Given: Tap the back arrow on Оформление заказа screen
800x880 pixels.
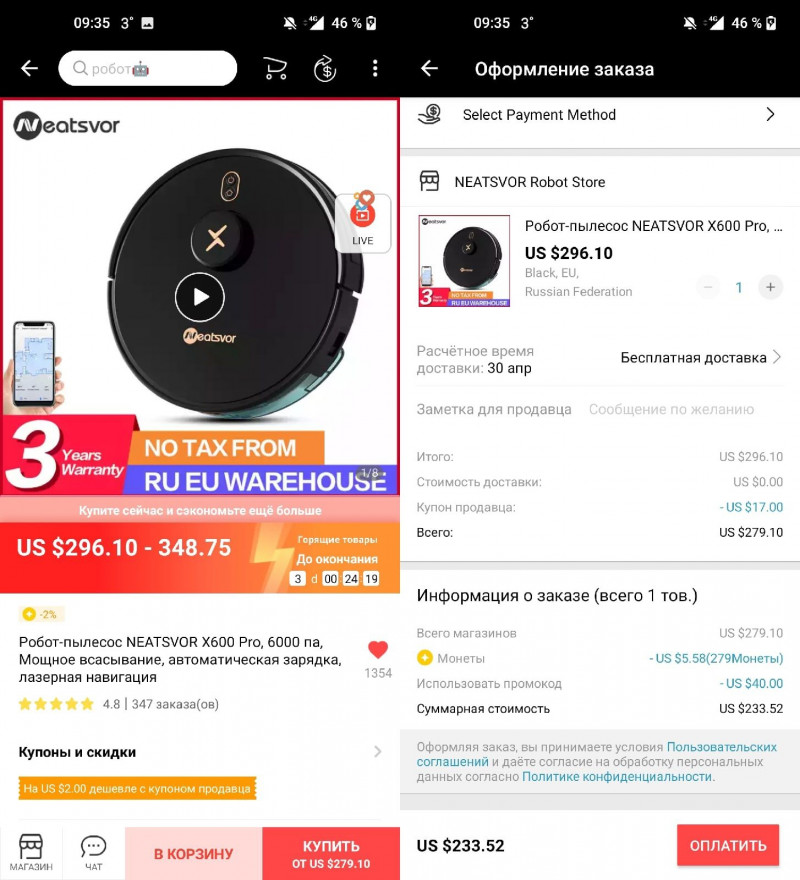Looking at the screenshot, I should (430, 69).
